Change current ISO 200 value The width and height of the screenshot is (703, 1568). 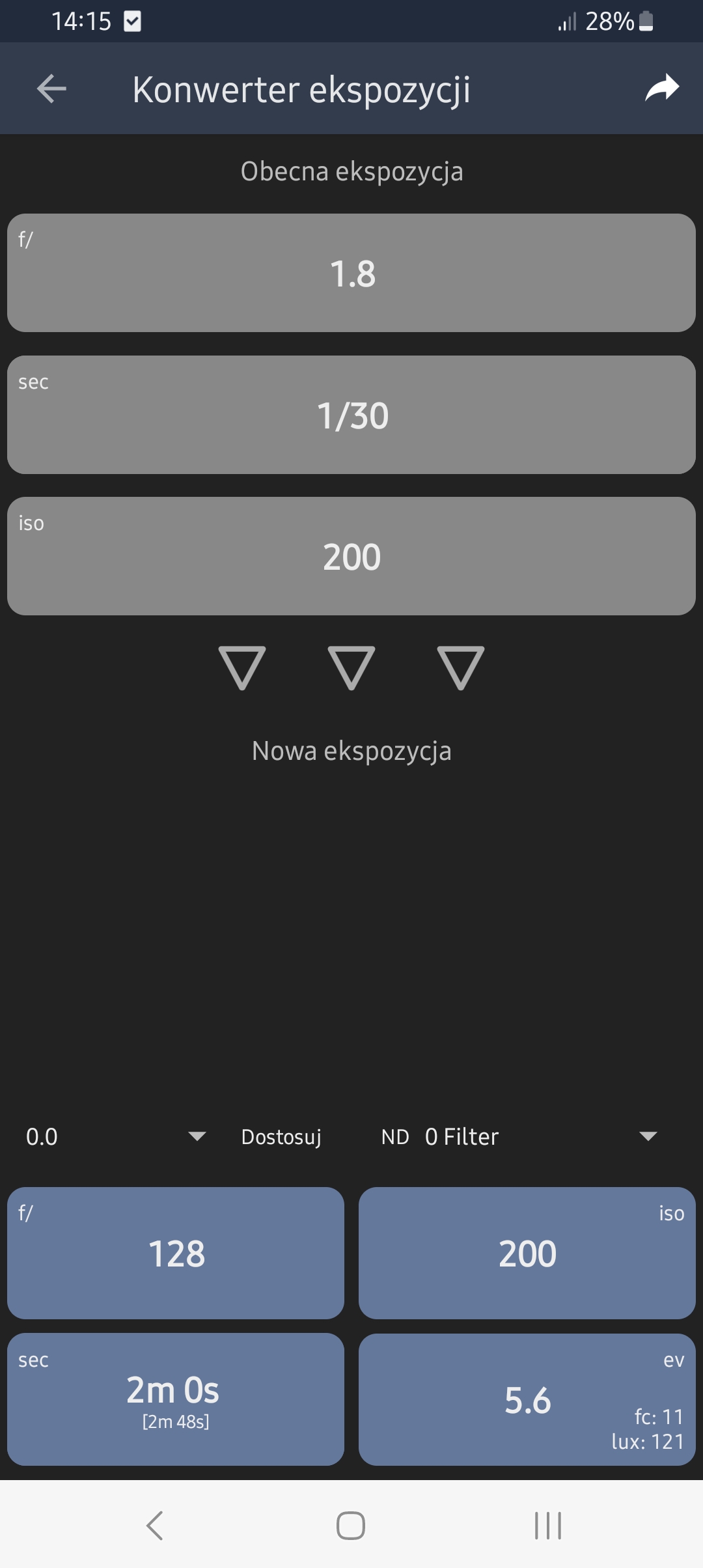pos(351,556)
